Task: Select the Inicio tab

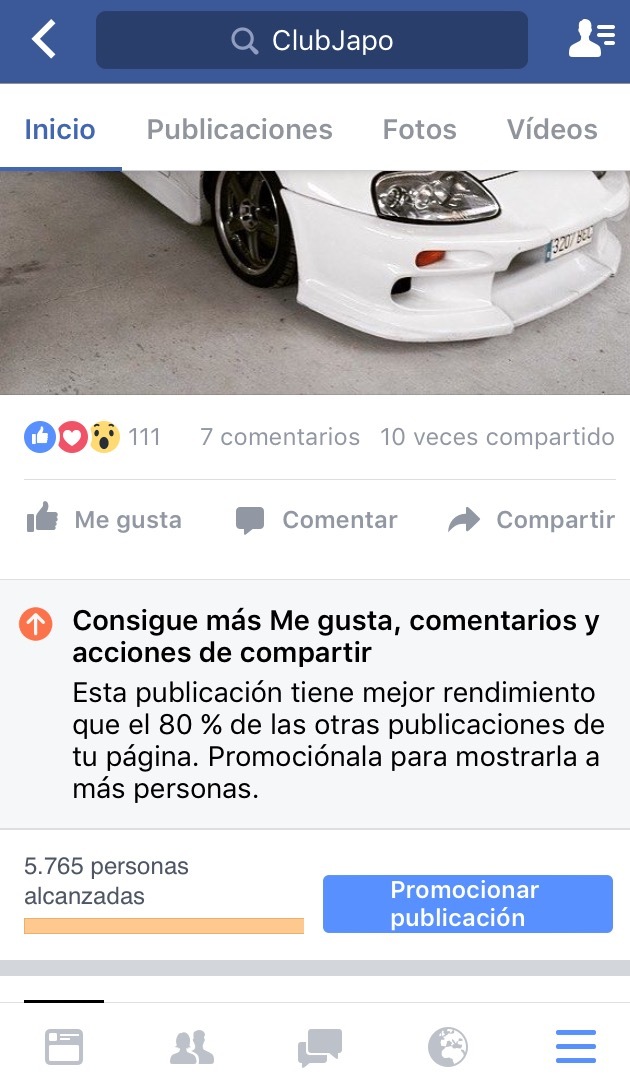Action: (x=60, y=129)
